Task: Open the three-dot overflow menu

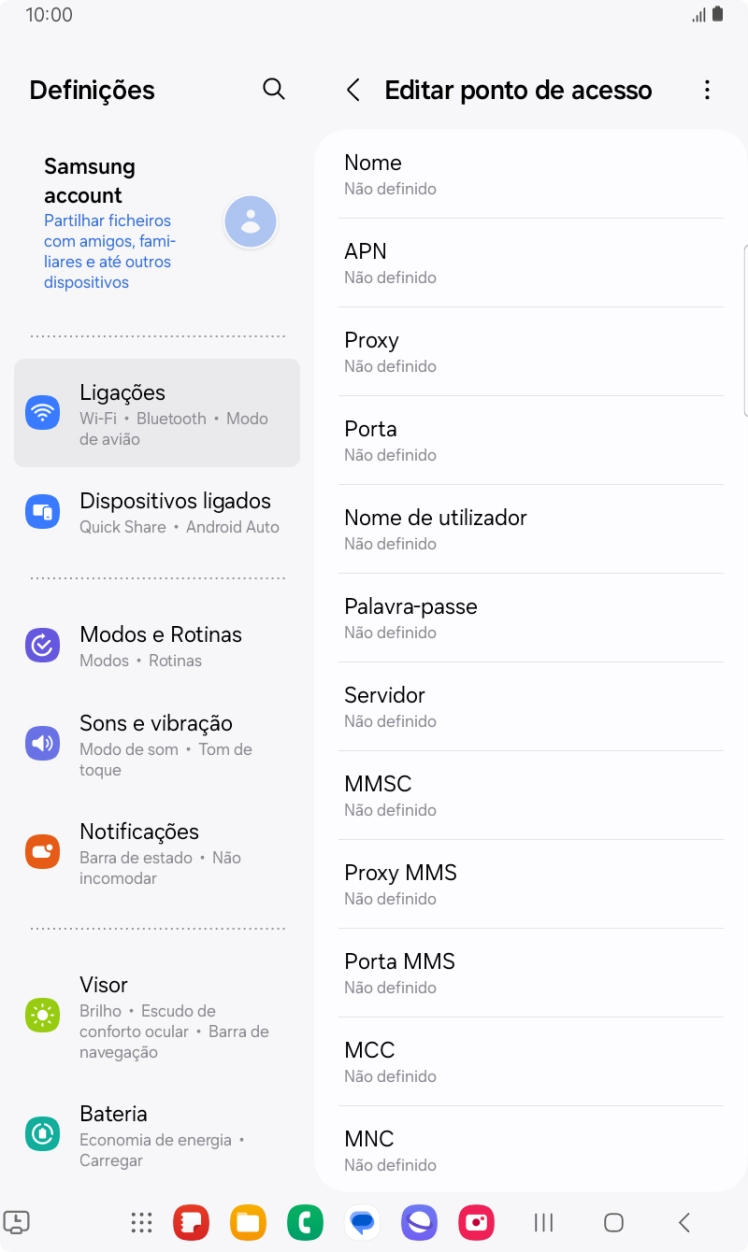Action: [x=707, y=90]
